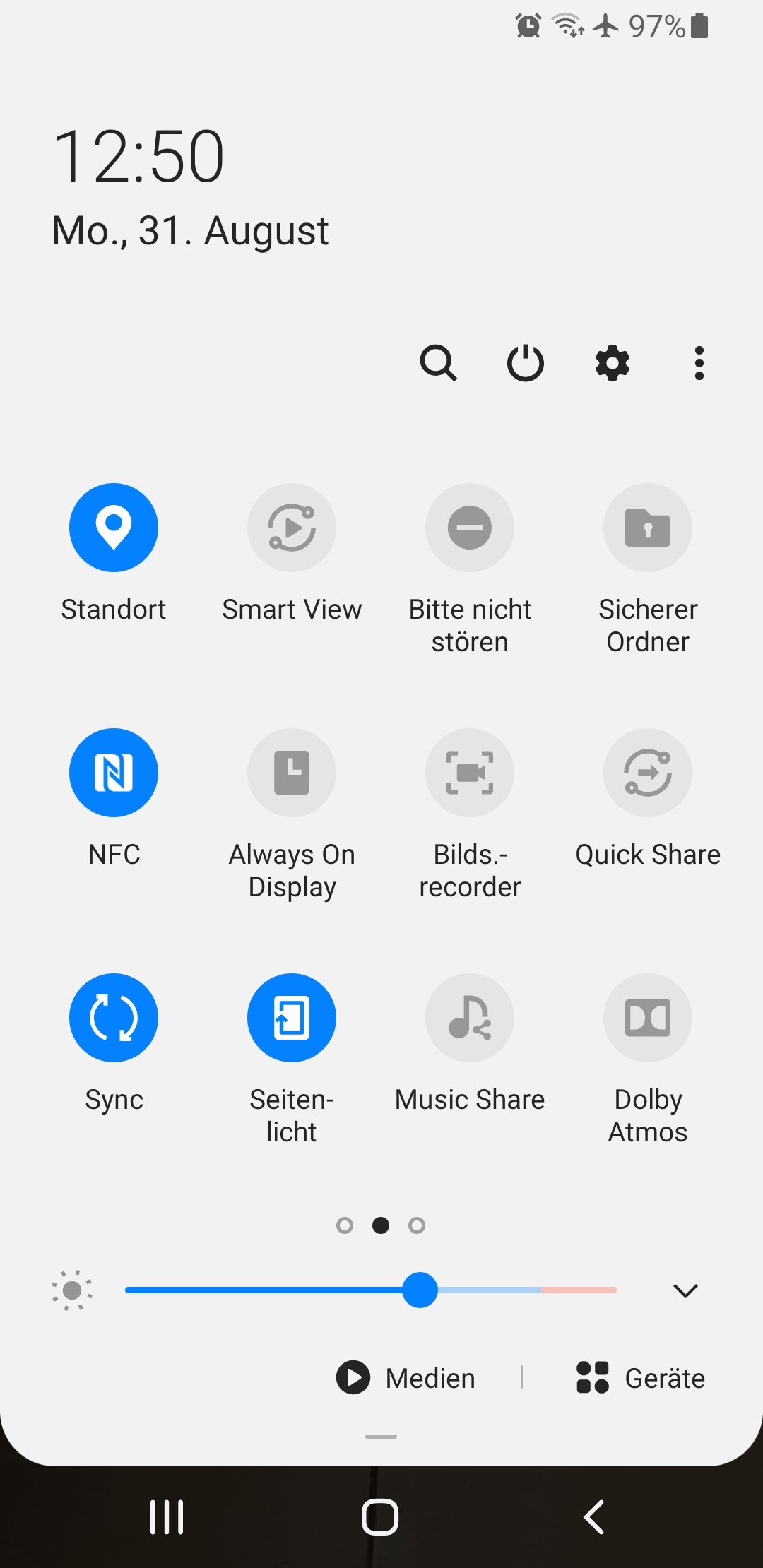Open the search icon in quick settings
This screenshot has width=763, height=1568.
coord(439,363)
